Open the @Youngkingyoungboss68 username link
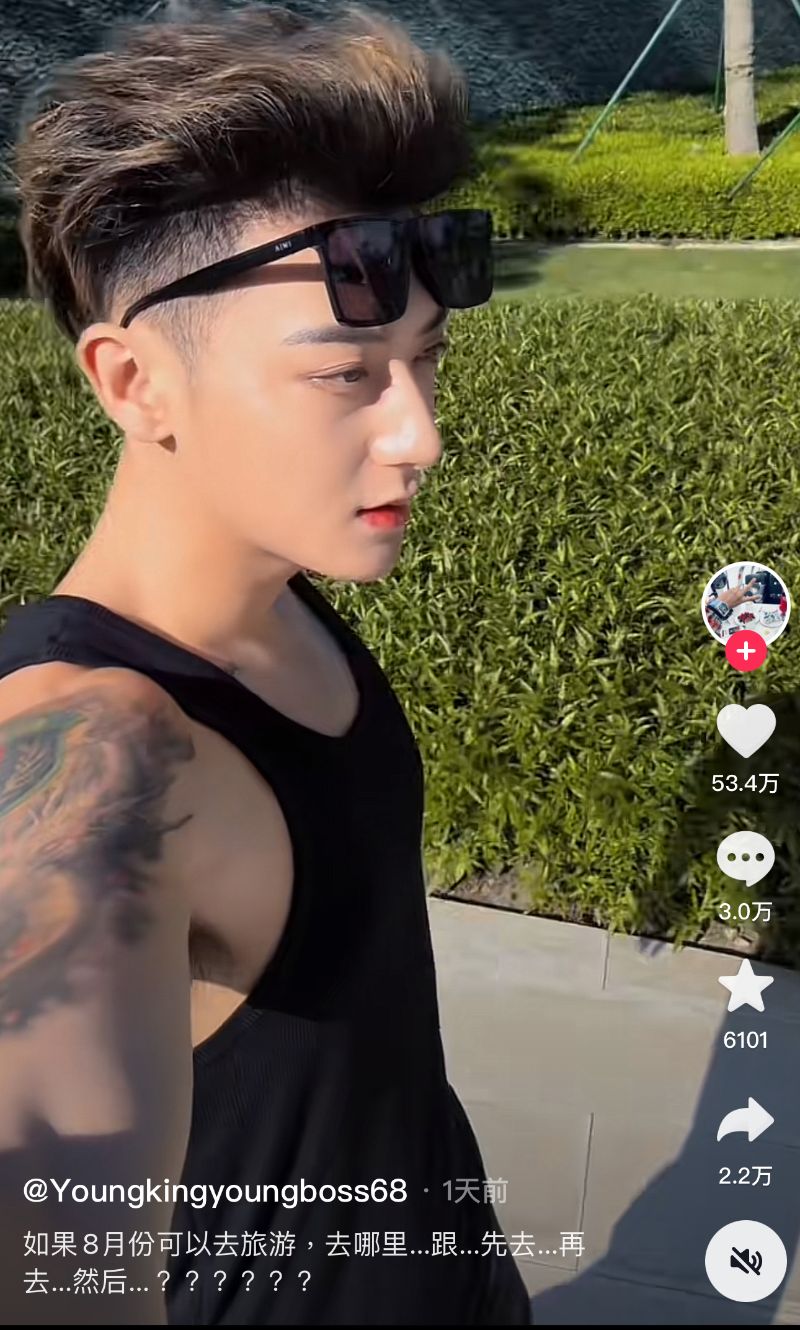The height and width of the screenshot is (1330, 800). coord(215,1191)
